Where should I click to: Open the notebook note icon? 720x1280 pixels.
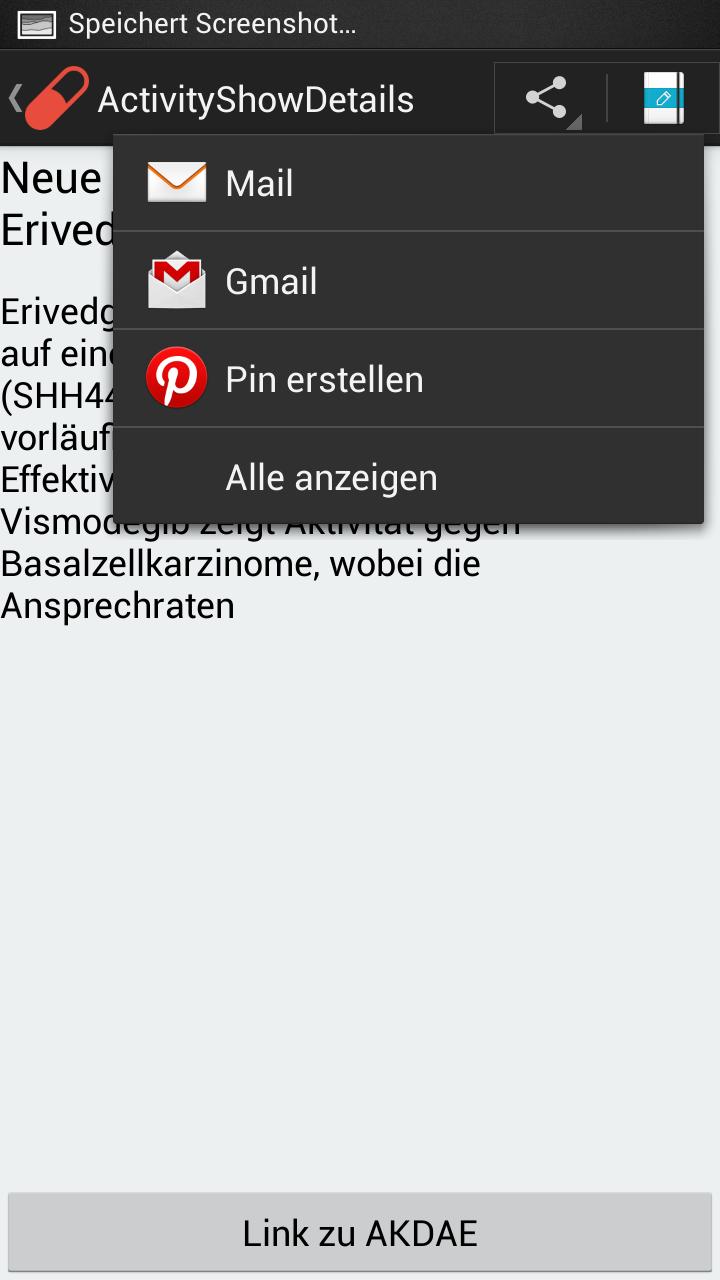pos(663,98)
